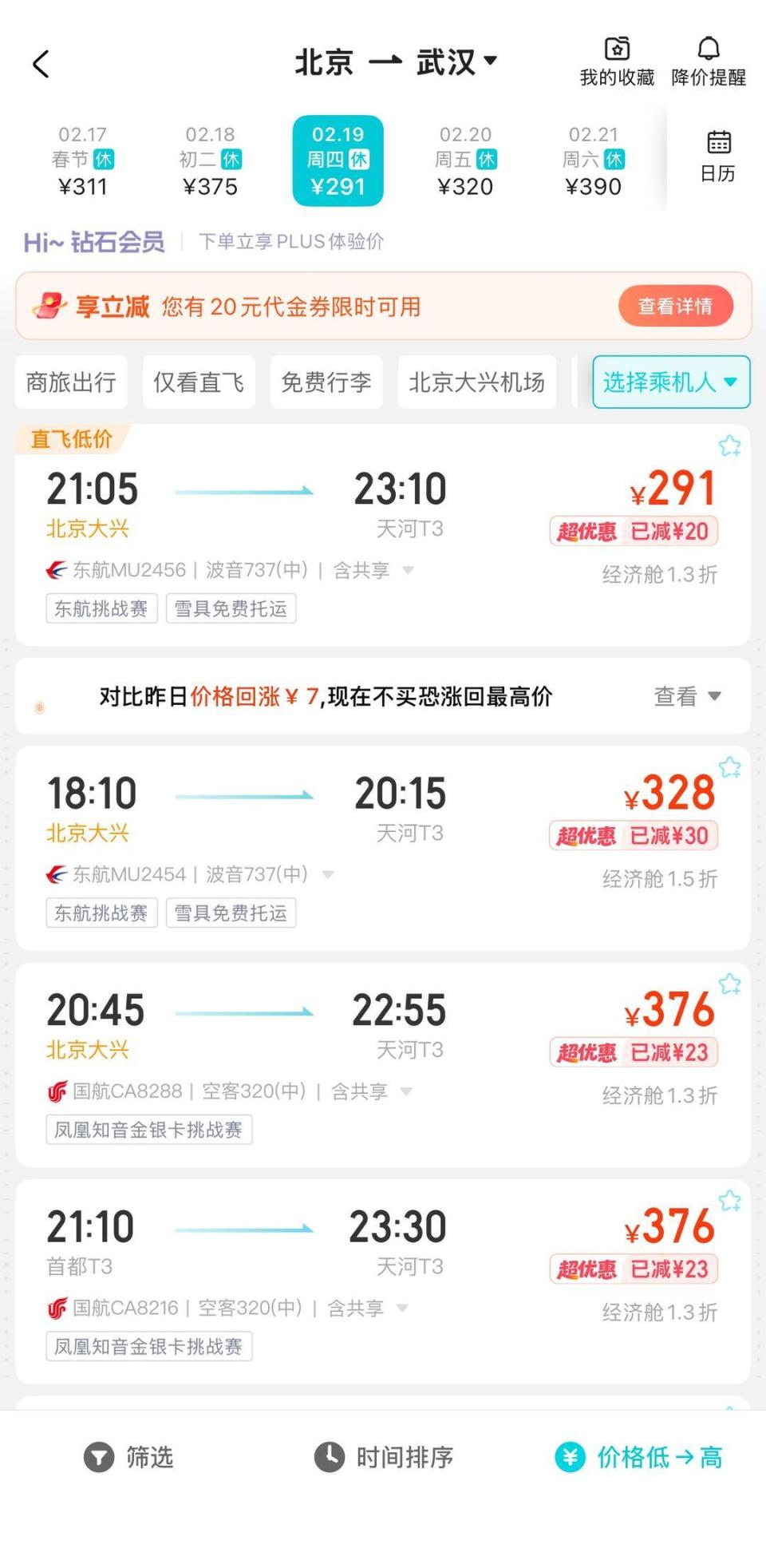
Task: Open 下单立享PLUS体验价 link
Action: click(292, 241)
